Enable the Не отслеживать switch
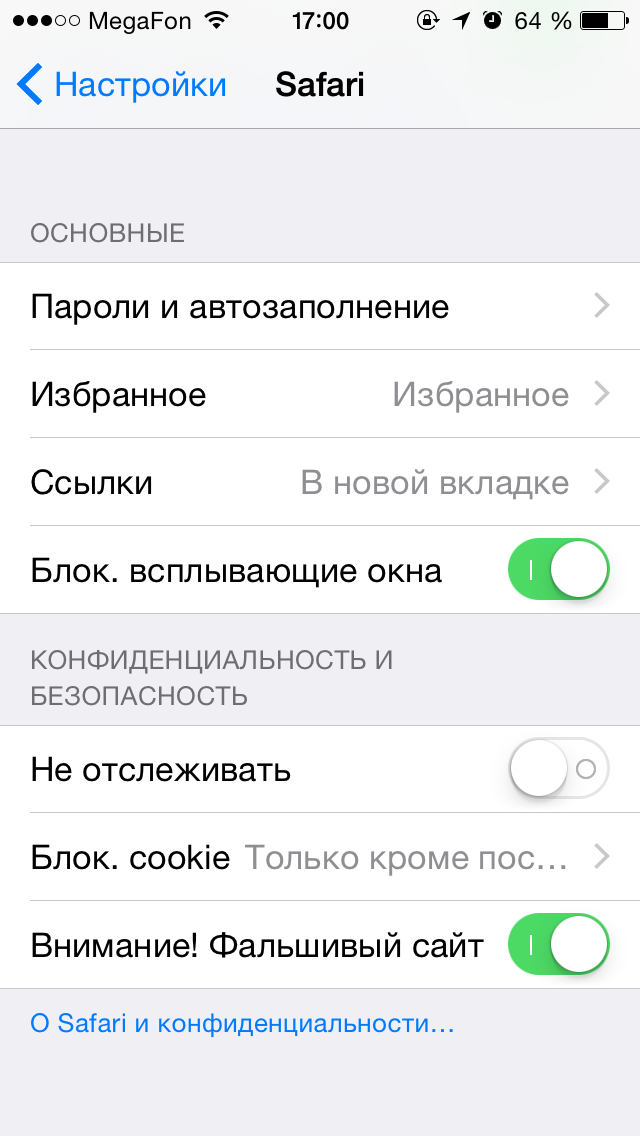The image size is (640, 1136). [x=558, y=769]
